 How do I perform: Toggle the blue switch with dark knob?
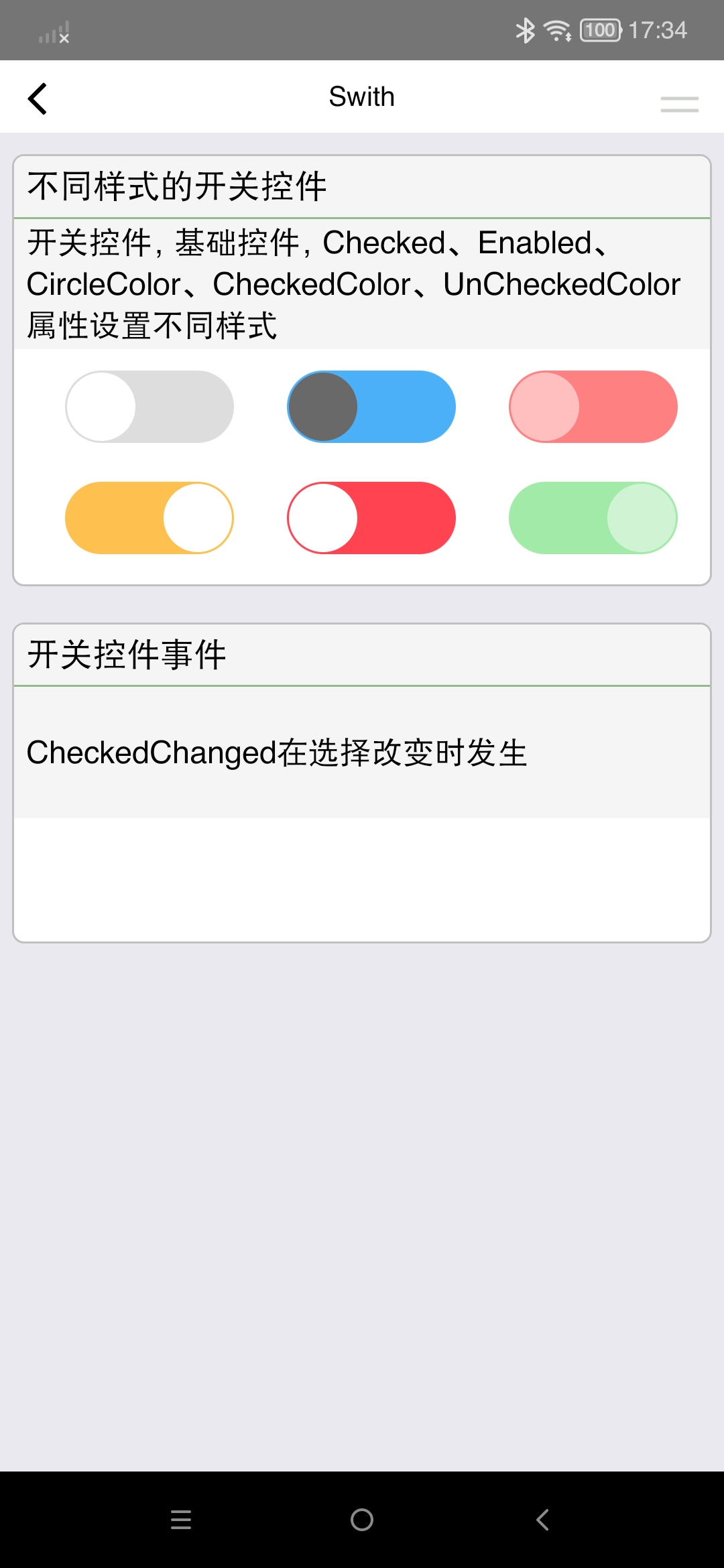(371, 407)
